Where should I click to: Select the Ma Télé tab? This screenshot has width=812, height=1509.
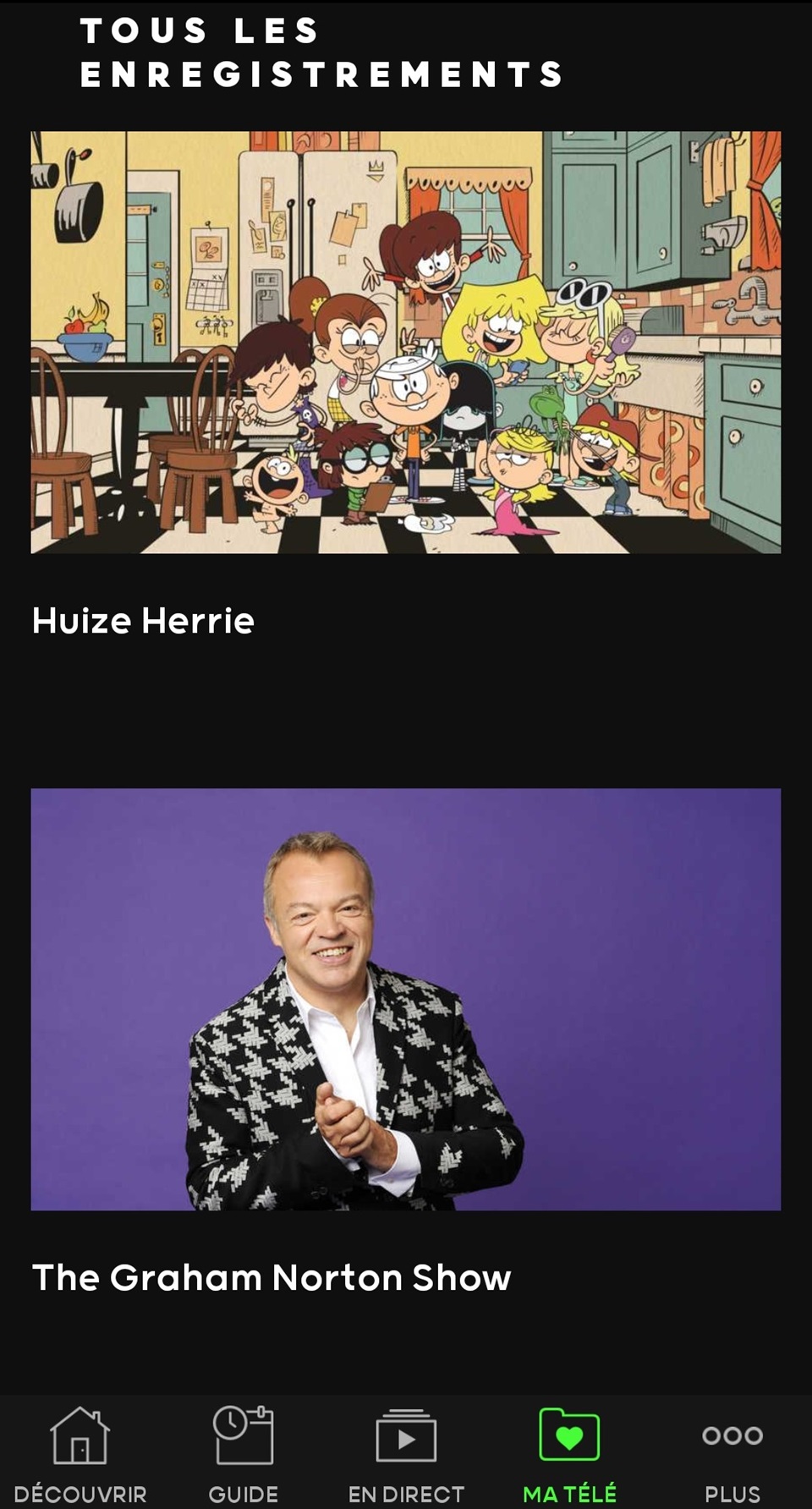(569, 1453)
